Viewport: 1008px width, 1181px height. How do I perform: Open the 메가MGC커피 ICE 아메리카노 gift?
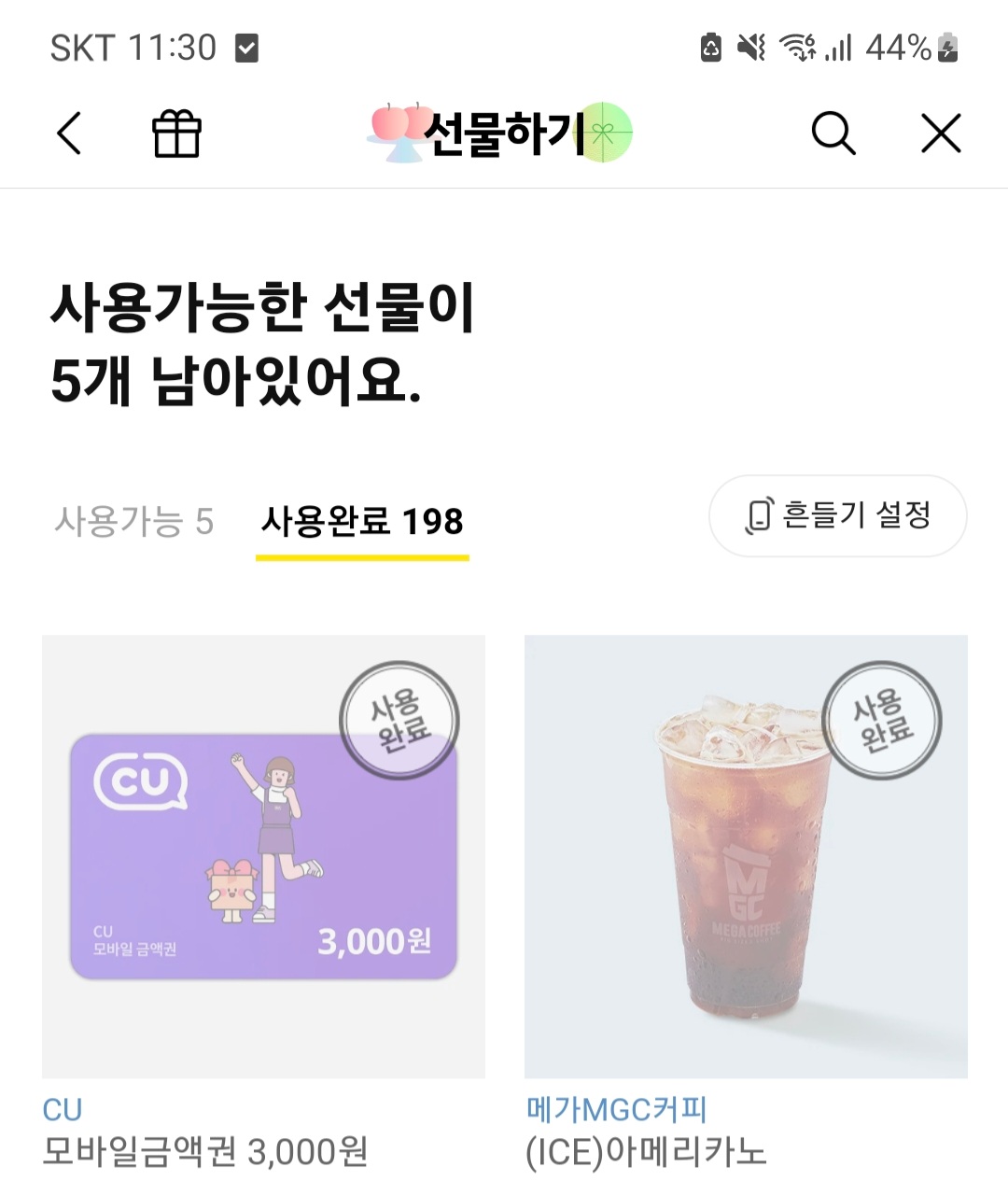tap(746, 903)
